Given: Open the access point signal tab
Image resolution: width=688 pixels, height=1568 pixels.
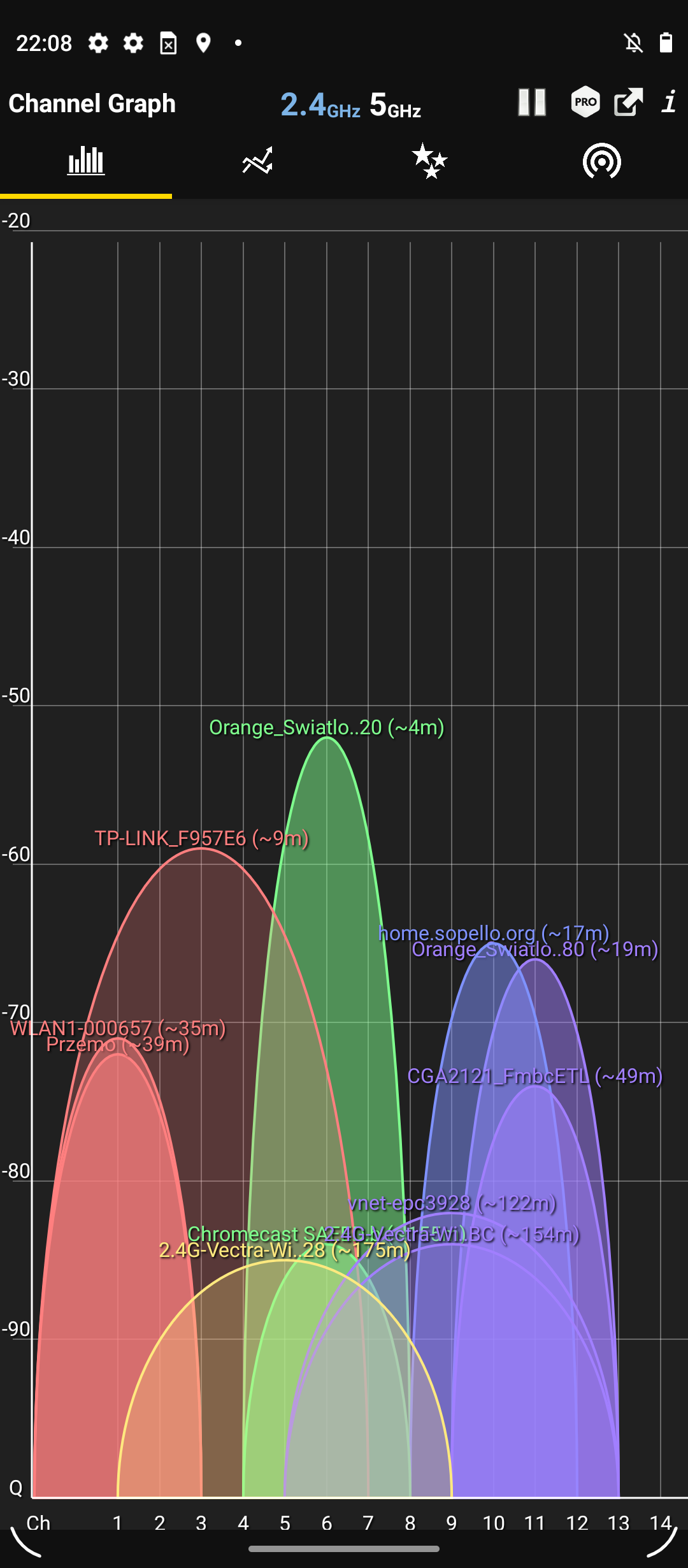Looking at the screenshot, I should point(602,161).
